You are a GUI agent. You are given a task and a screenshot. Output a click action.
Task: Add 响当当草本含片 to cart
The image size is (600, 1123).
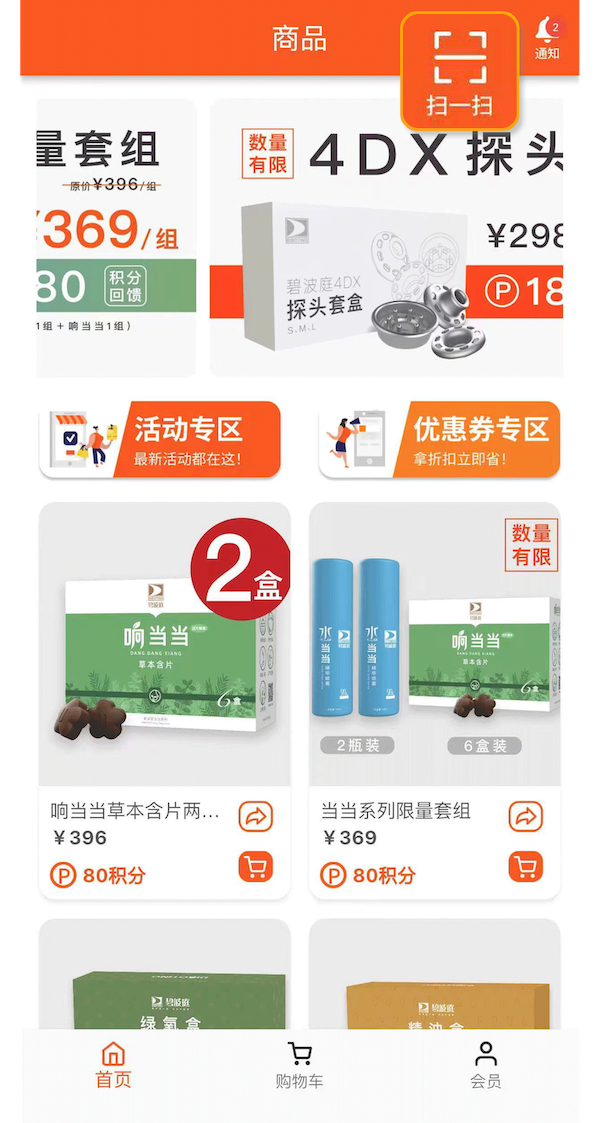[x=255, y=866]
